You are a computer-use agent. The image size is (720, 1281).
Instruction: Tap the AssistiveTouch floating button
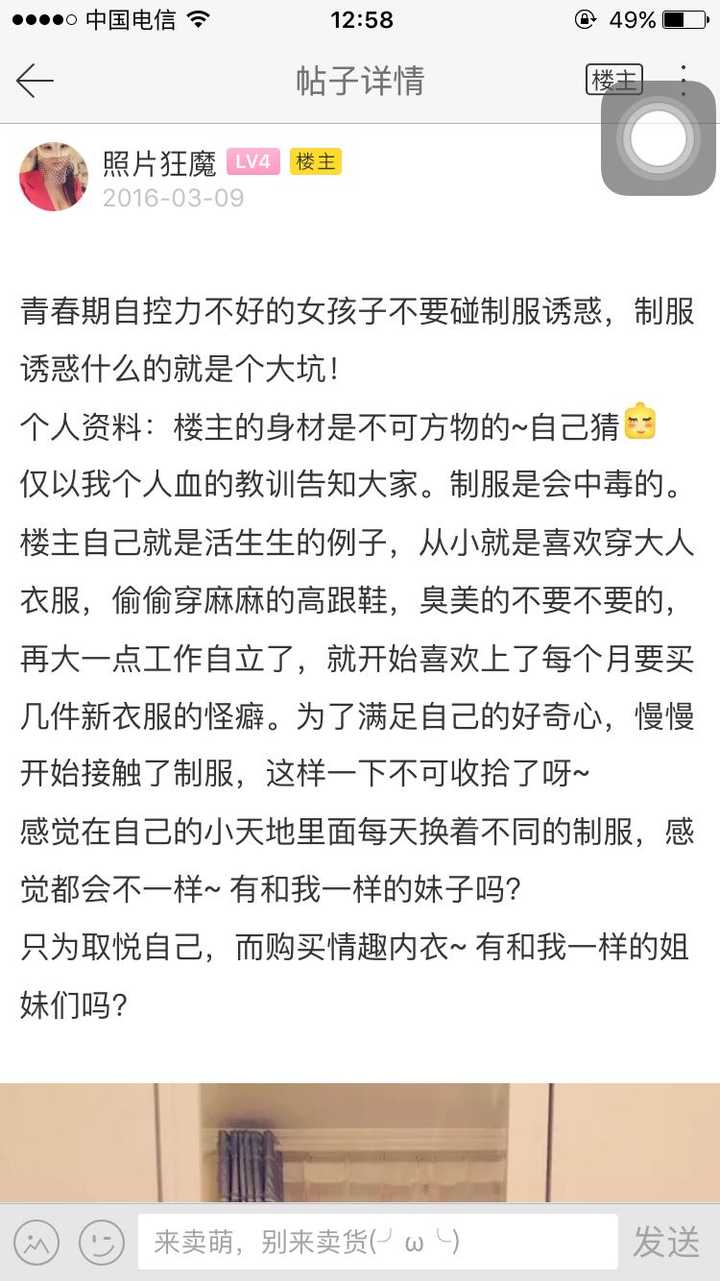click(657, 138)
